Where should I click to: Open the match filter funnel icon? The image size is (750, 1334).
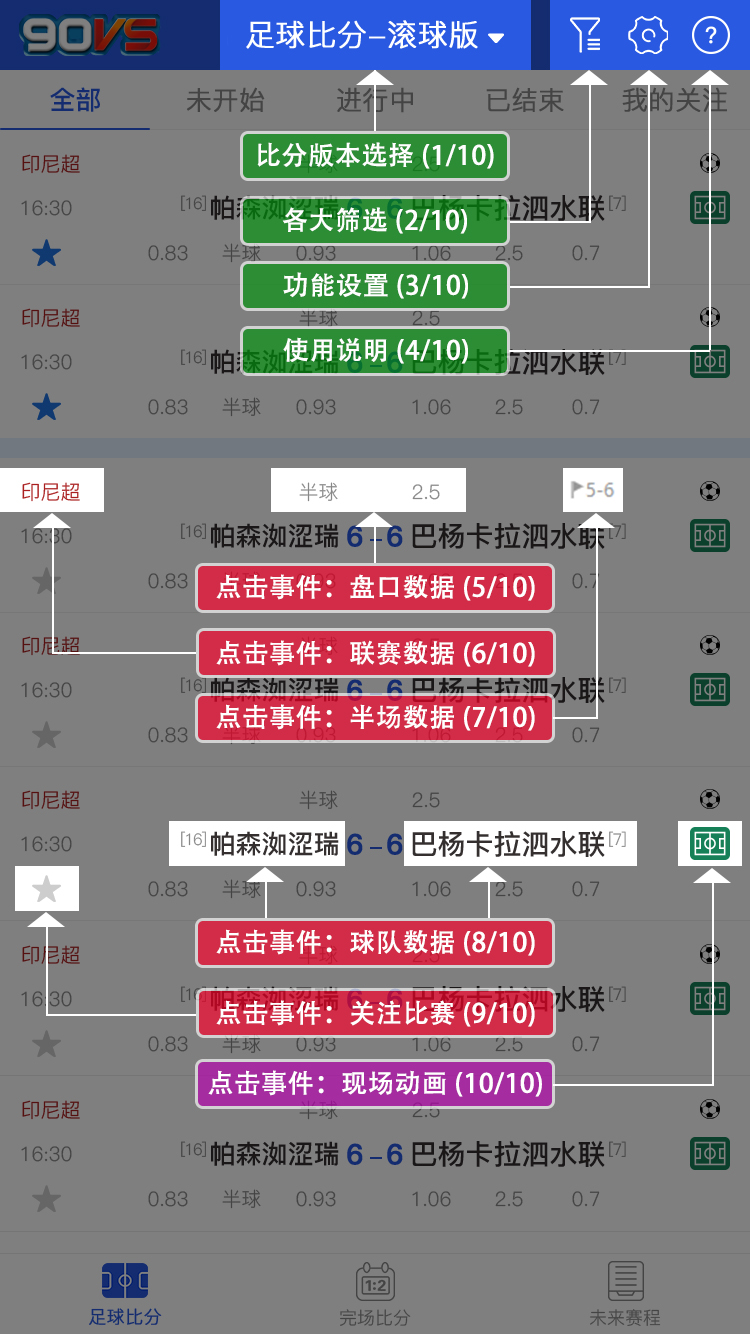(588, 35)
